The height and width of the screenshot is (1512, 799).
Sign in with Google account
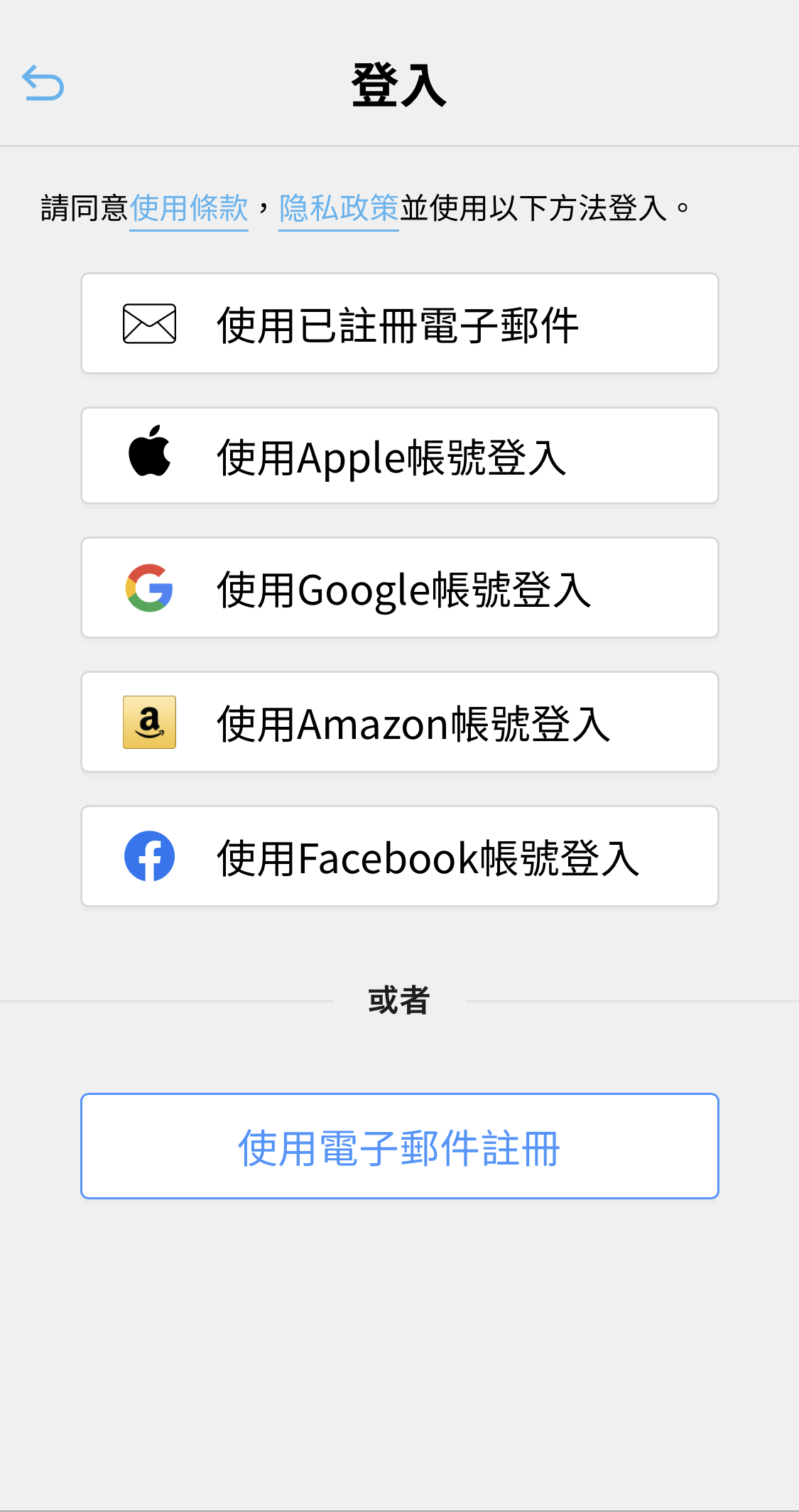click(399, 588)
